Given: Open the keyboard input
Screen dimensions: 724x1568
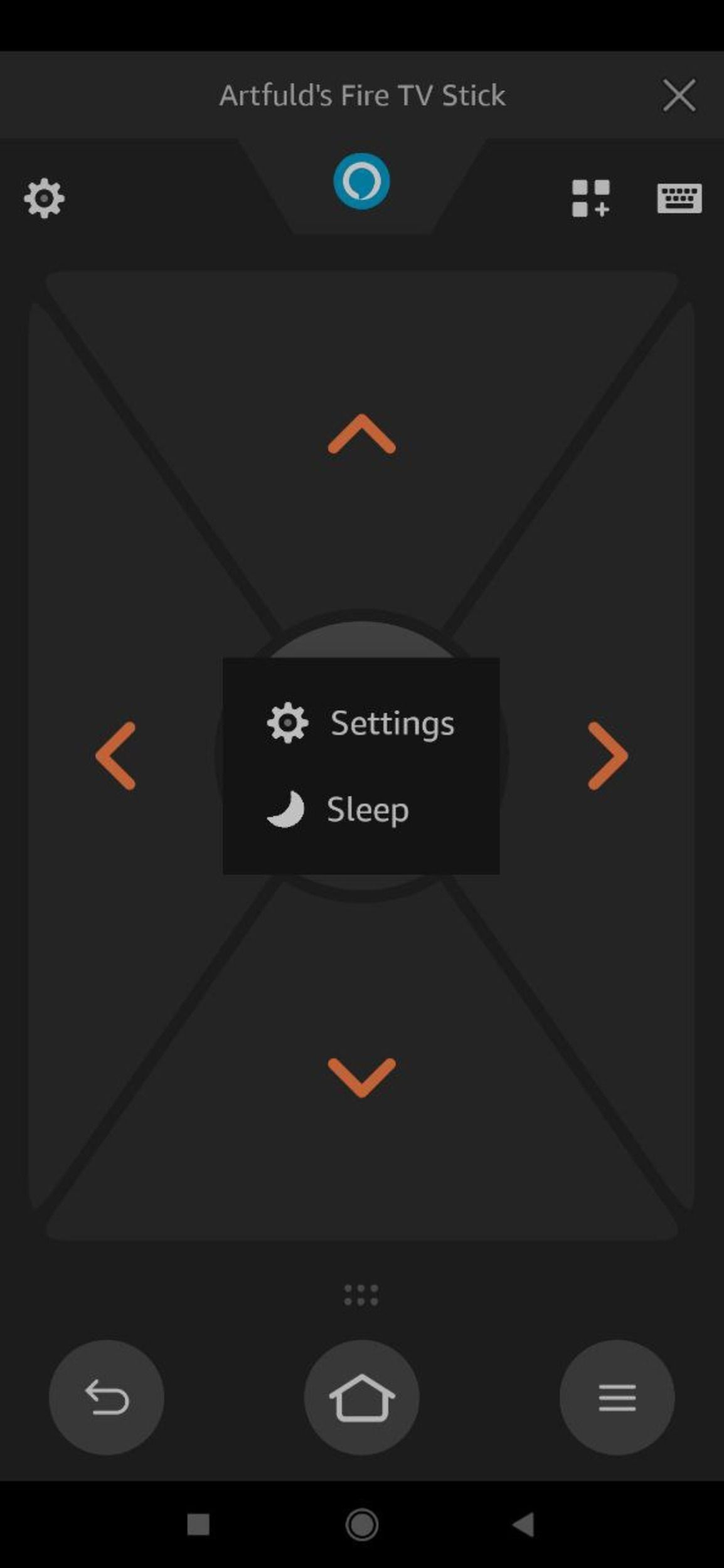Looking at the screenshot, I should (679, 198).
